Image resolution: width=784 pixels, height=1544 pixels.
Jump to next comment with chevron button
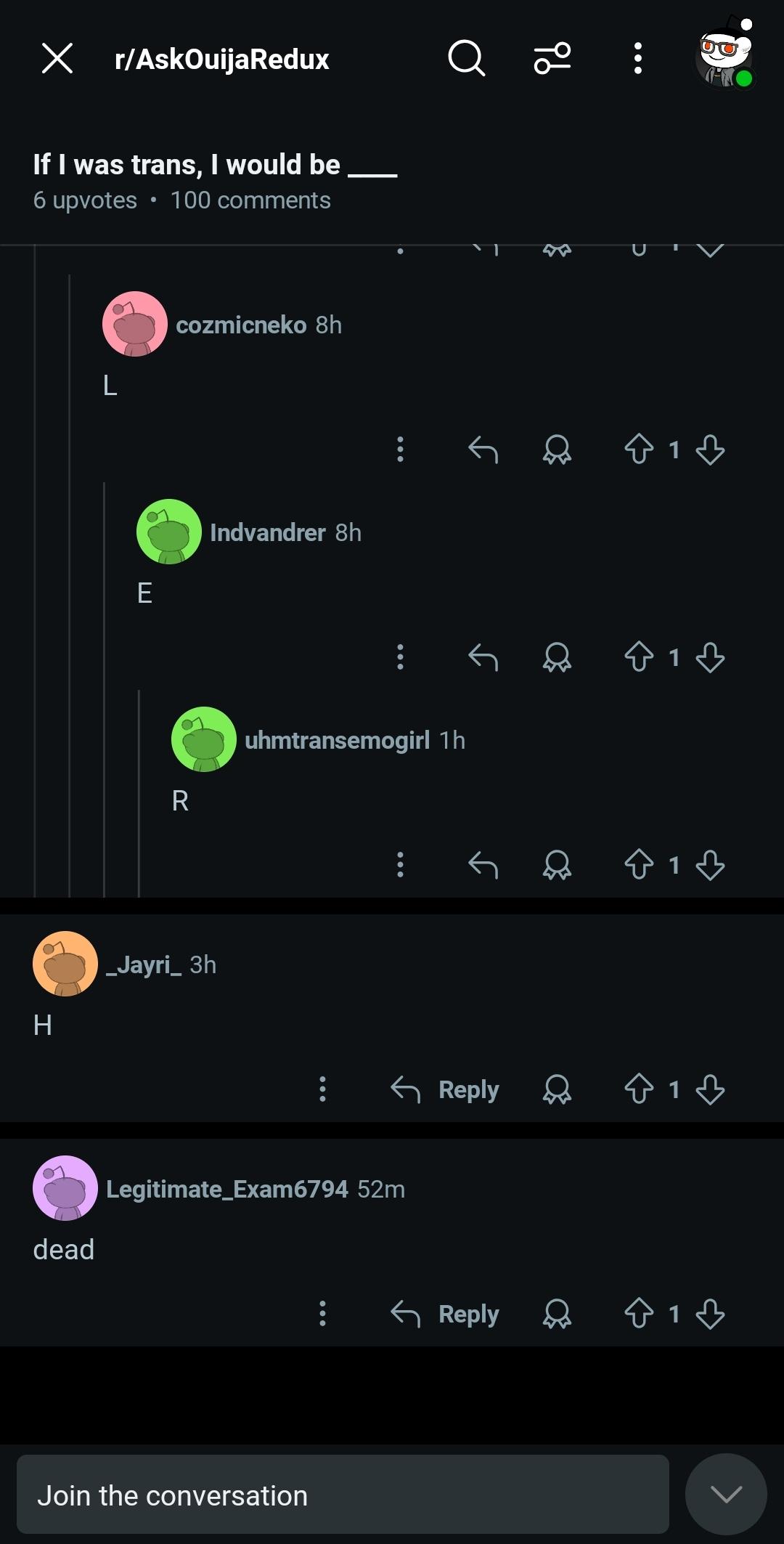(726, 1494)
